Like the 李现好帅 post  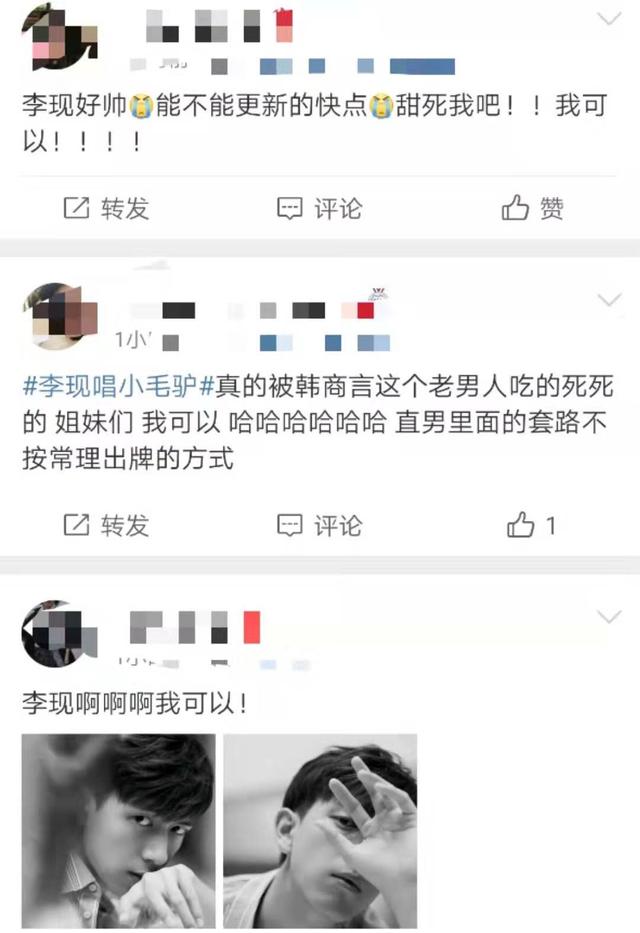coord(533,208)
